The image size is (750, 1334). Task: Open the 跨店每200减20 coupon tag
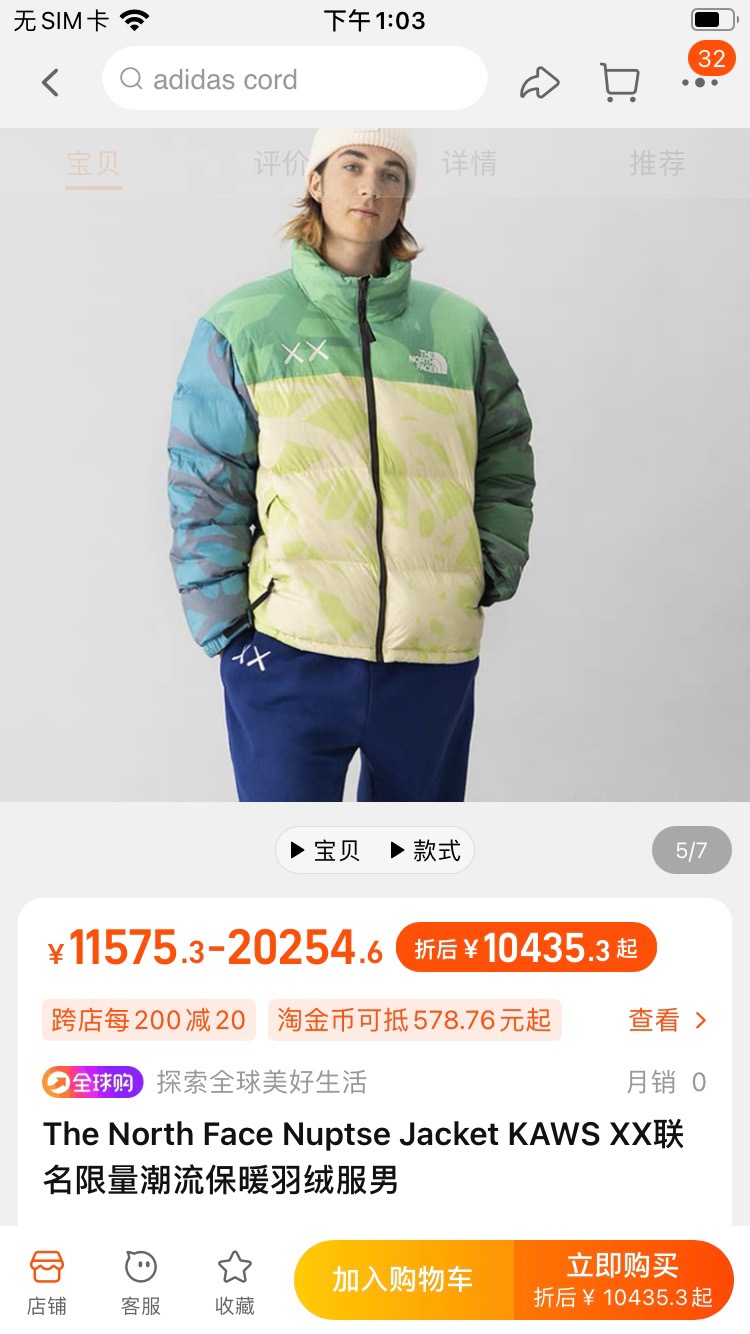(x=148, y=1020)
